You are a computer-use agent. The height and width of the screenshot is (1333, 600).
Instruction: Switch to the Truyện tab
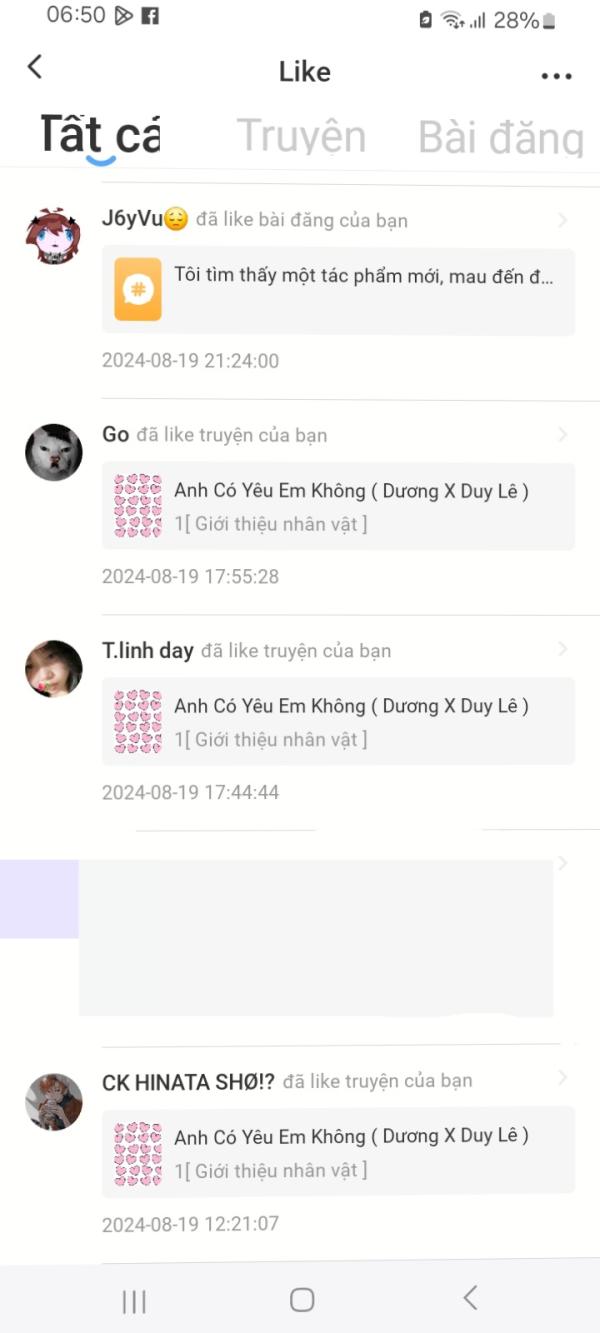point(301,137)
